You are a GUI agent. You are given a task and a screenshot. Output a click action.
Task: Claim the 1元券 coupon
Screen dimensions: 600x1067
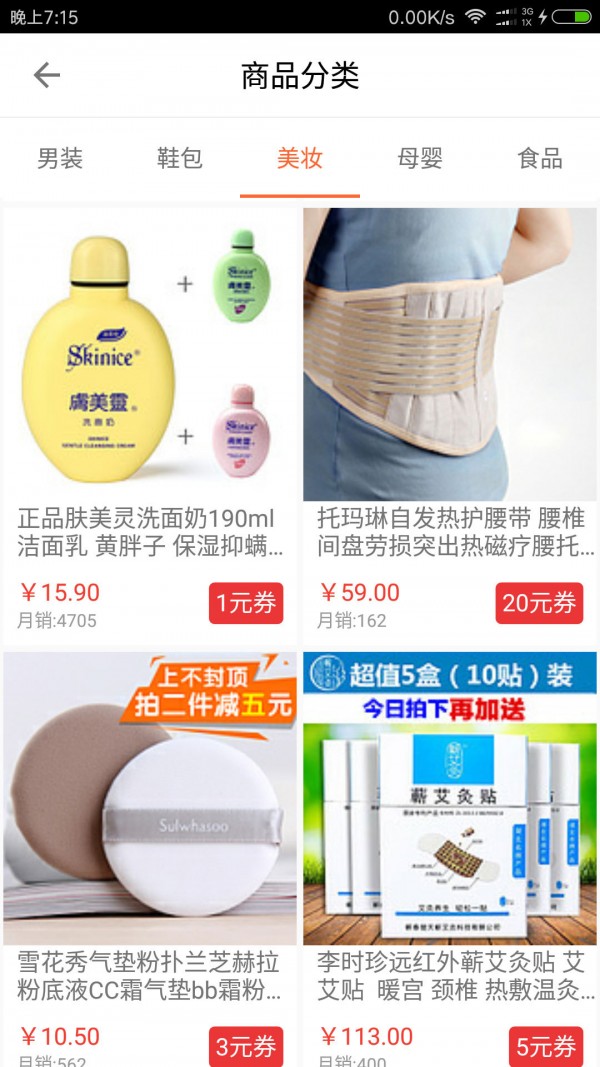coord(246,603)
